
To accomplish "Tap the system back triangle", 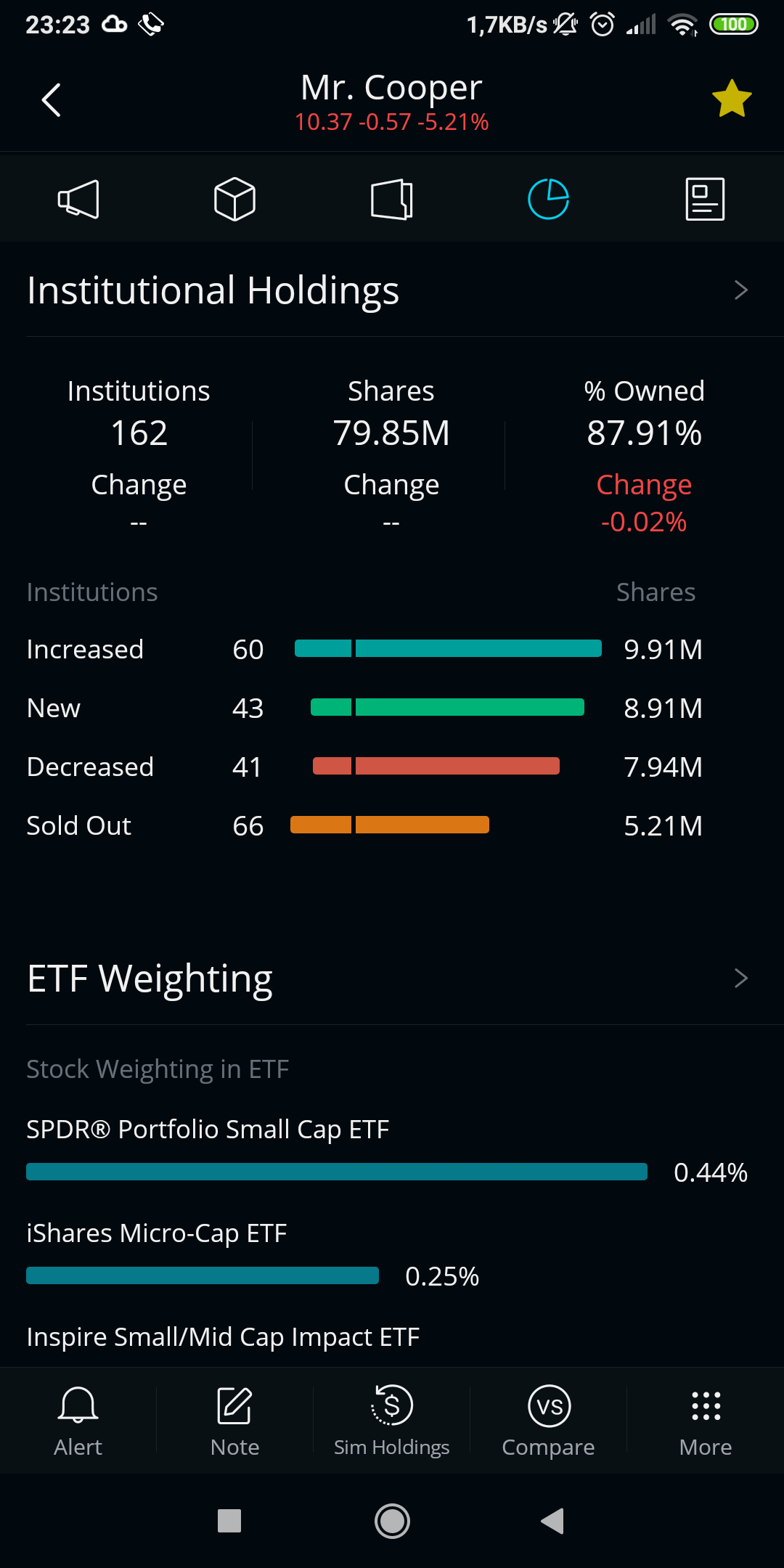I will tap(553, 1521).
